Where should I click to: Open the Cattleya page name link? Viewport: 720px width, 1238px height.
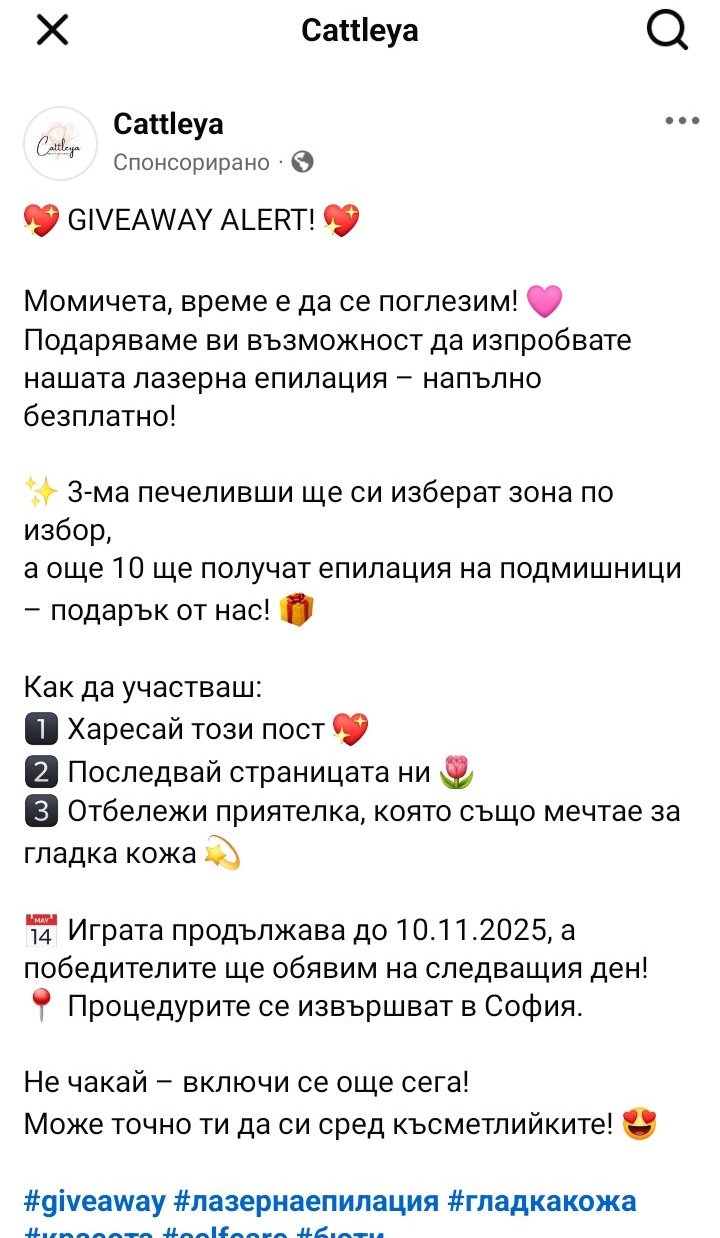(x=168, y=124)
